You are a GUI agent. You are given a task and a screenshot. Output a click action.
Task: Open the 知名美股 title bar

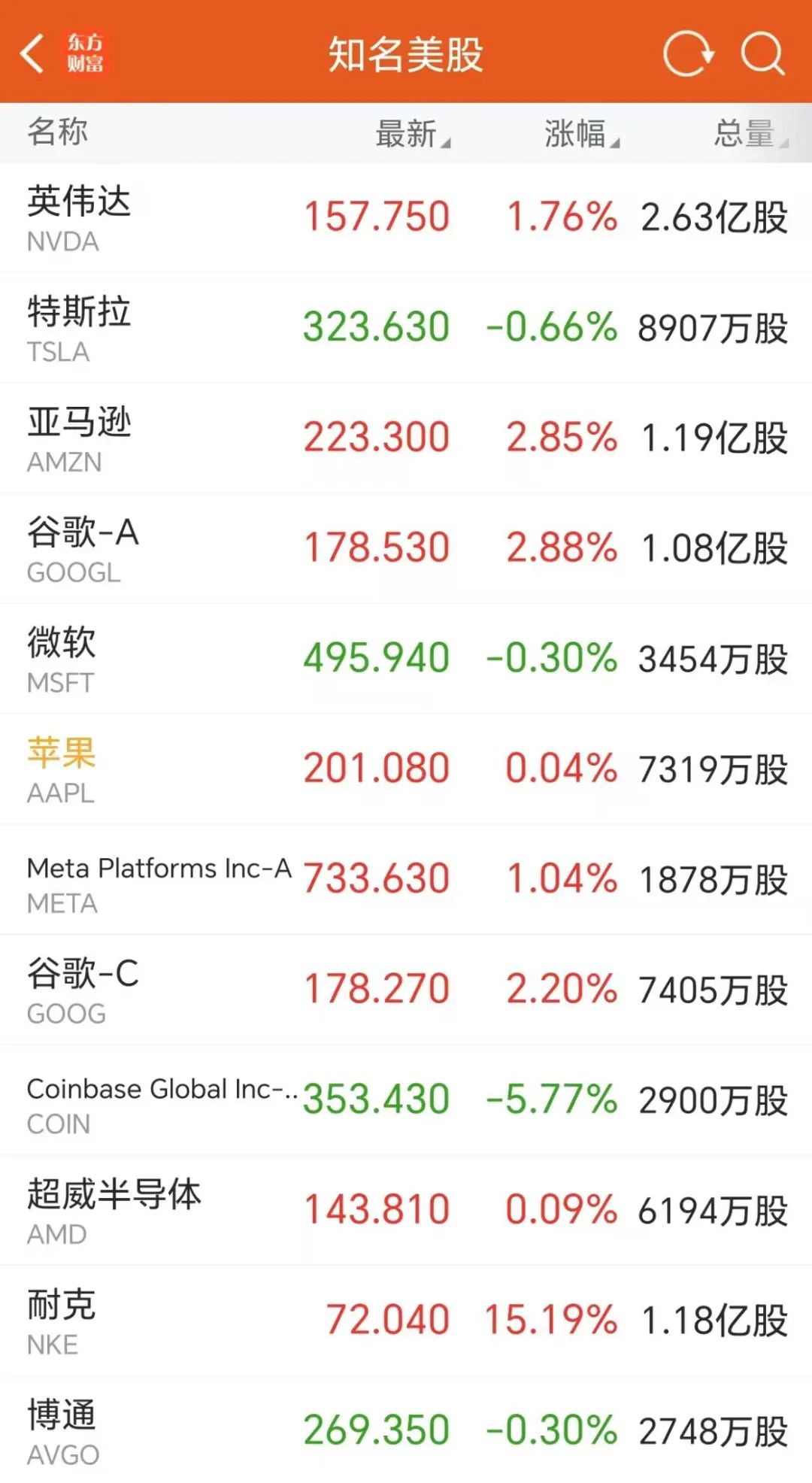[406, 54]
